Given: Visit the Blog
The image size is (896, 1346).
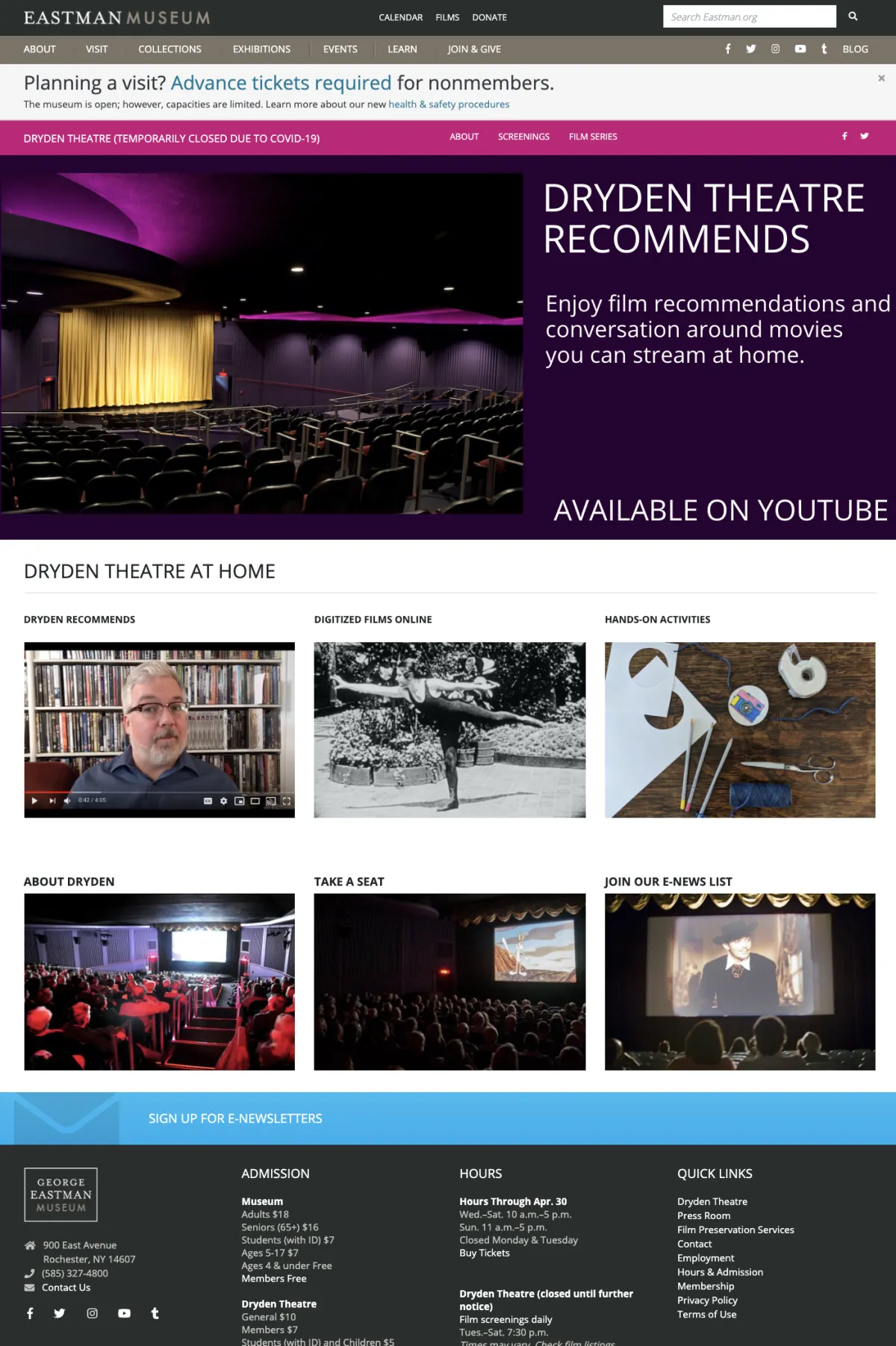Looking at the screenshot, I should (x=855, y=49).
